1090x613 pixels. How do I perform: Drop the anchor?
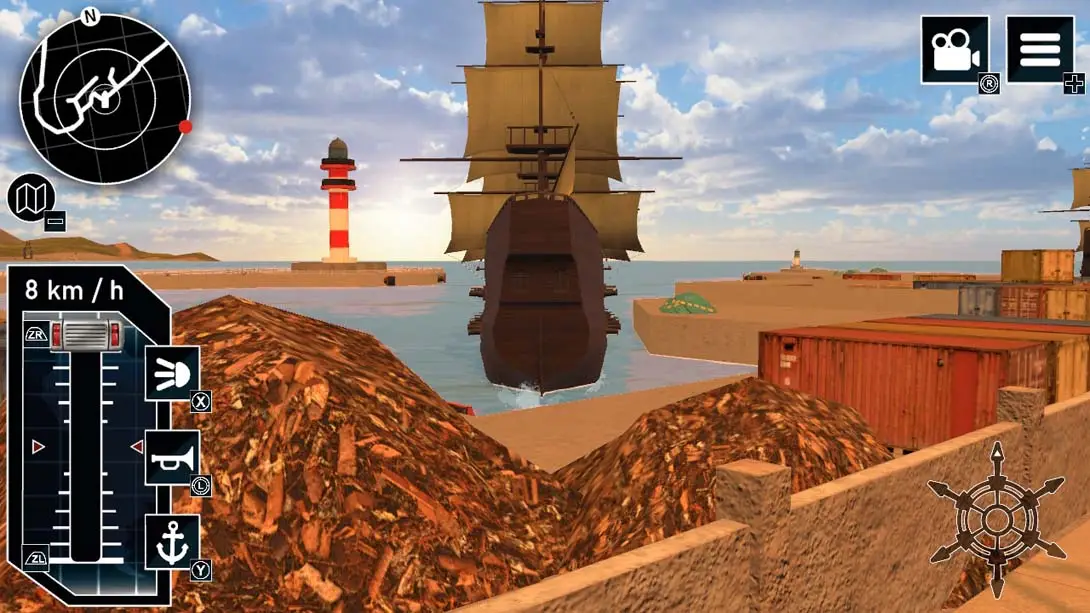[x=172, y=542]
